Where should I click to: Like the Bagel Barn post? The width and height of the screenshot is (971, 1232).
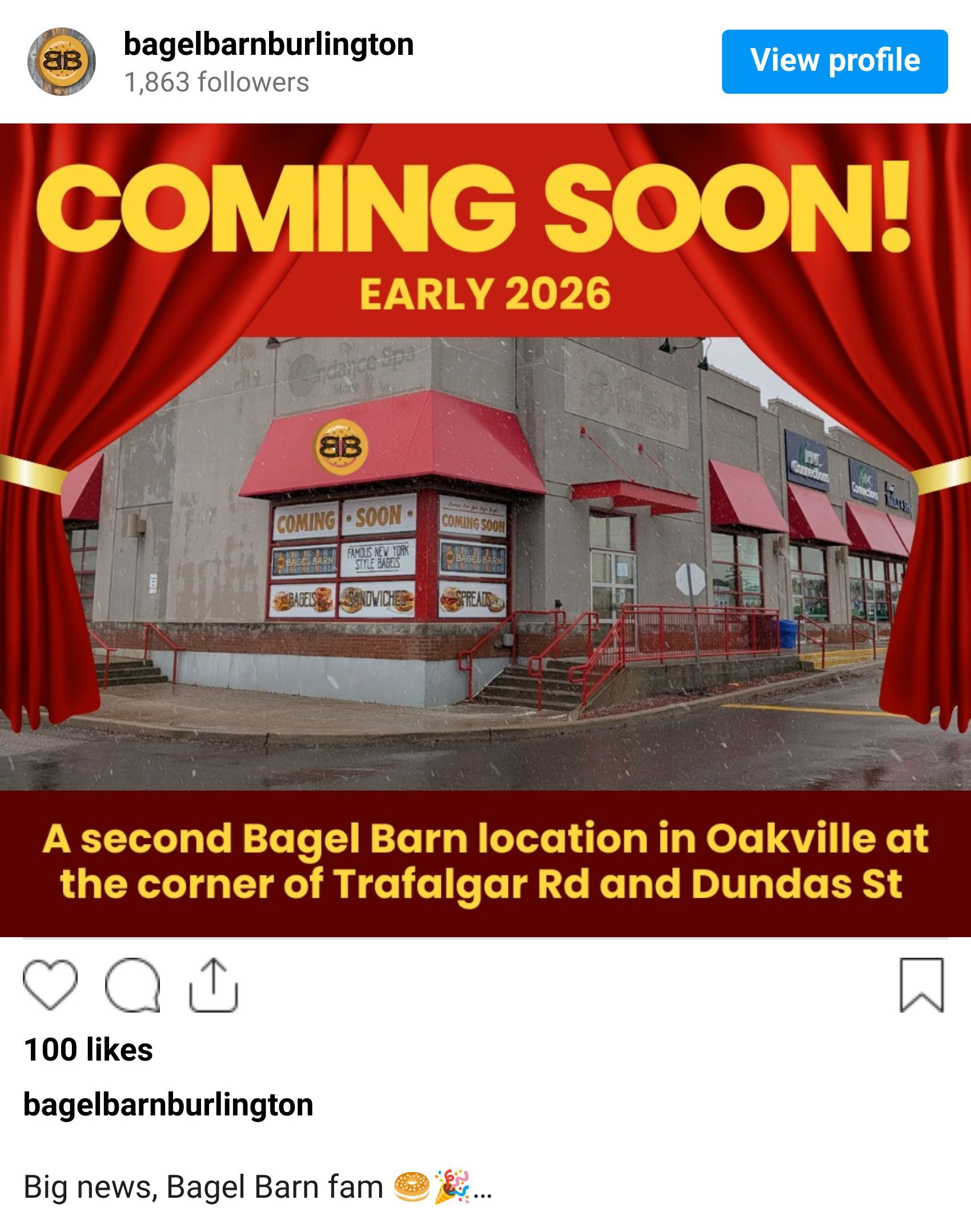point(50,984)
